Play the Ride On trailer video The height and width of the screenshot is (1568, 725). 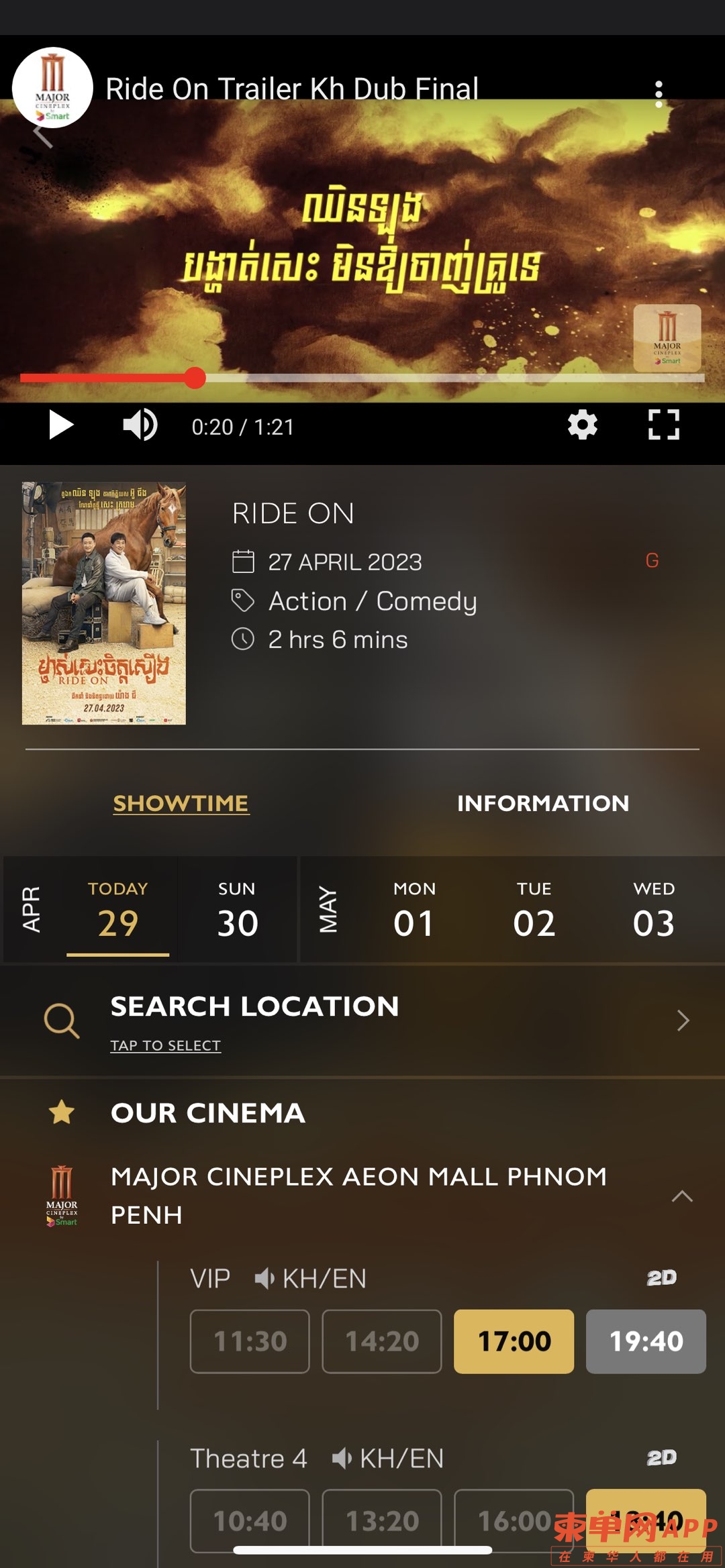pos(60,425)
